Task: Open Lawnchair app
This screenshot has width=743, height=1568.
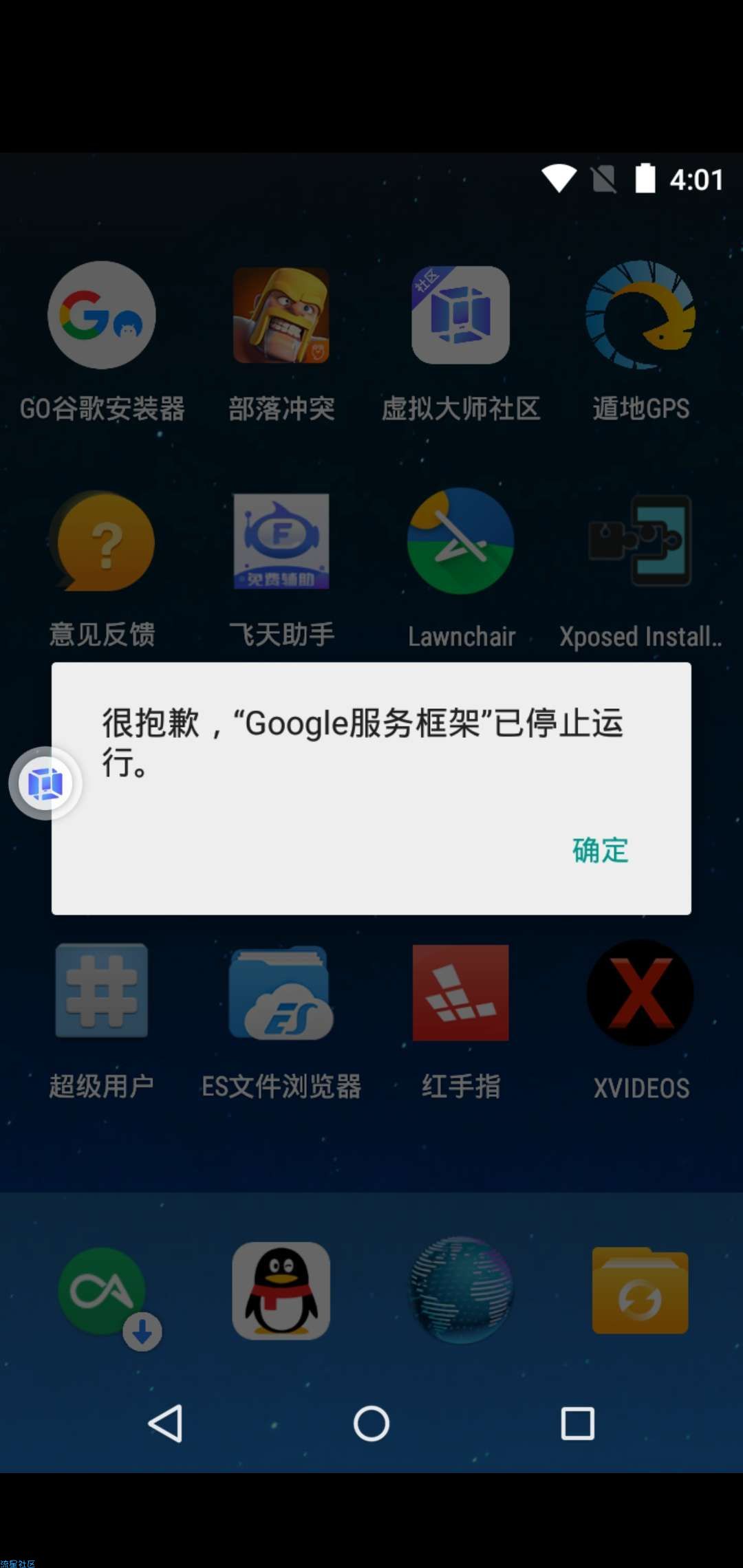Action: 460,542
